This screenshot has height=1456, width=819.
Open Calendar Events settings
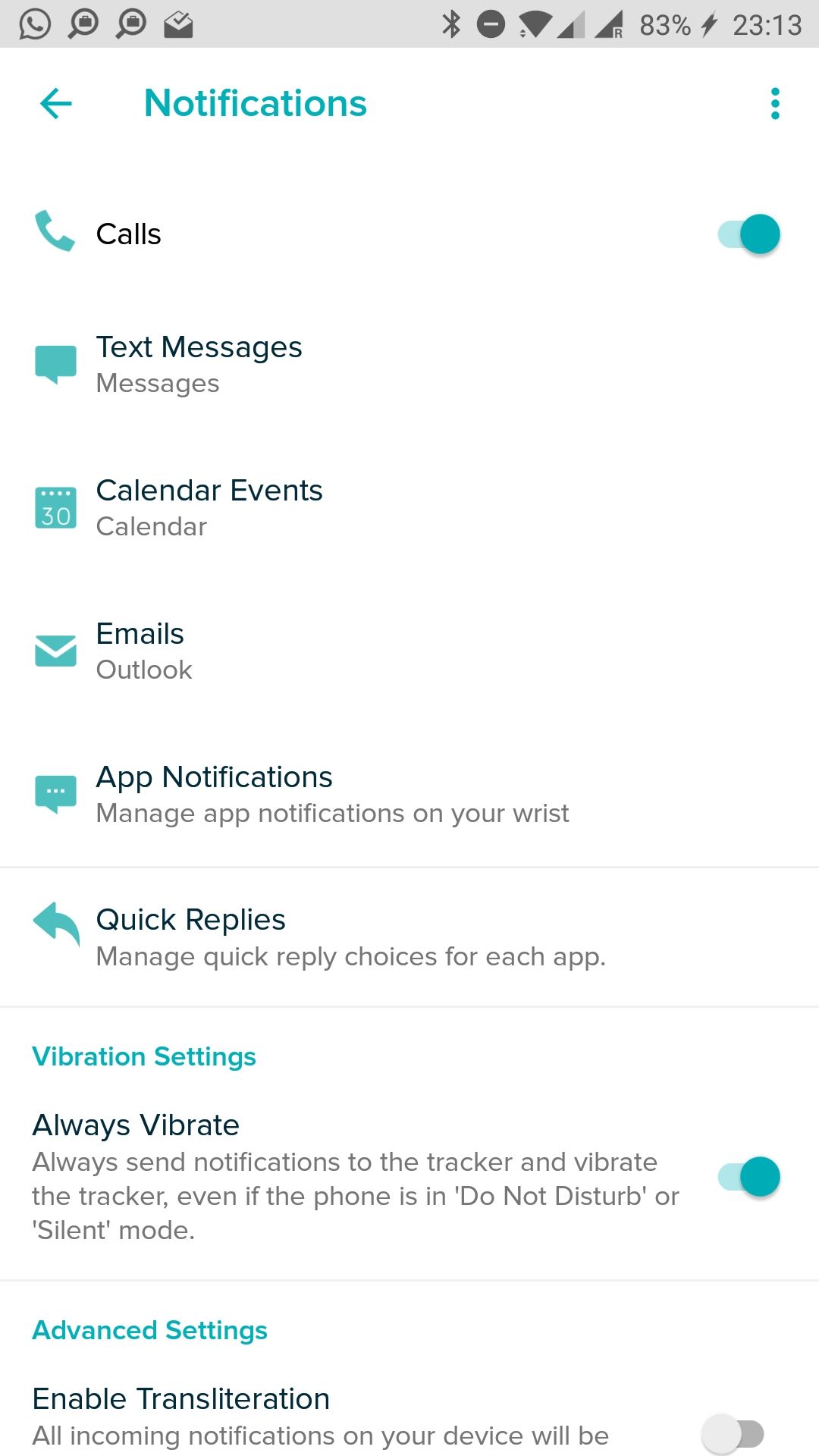(209, 507)
